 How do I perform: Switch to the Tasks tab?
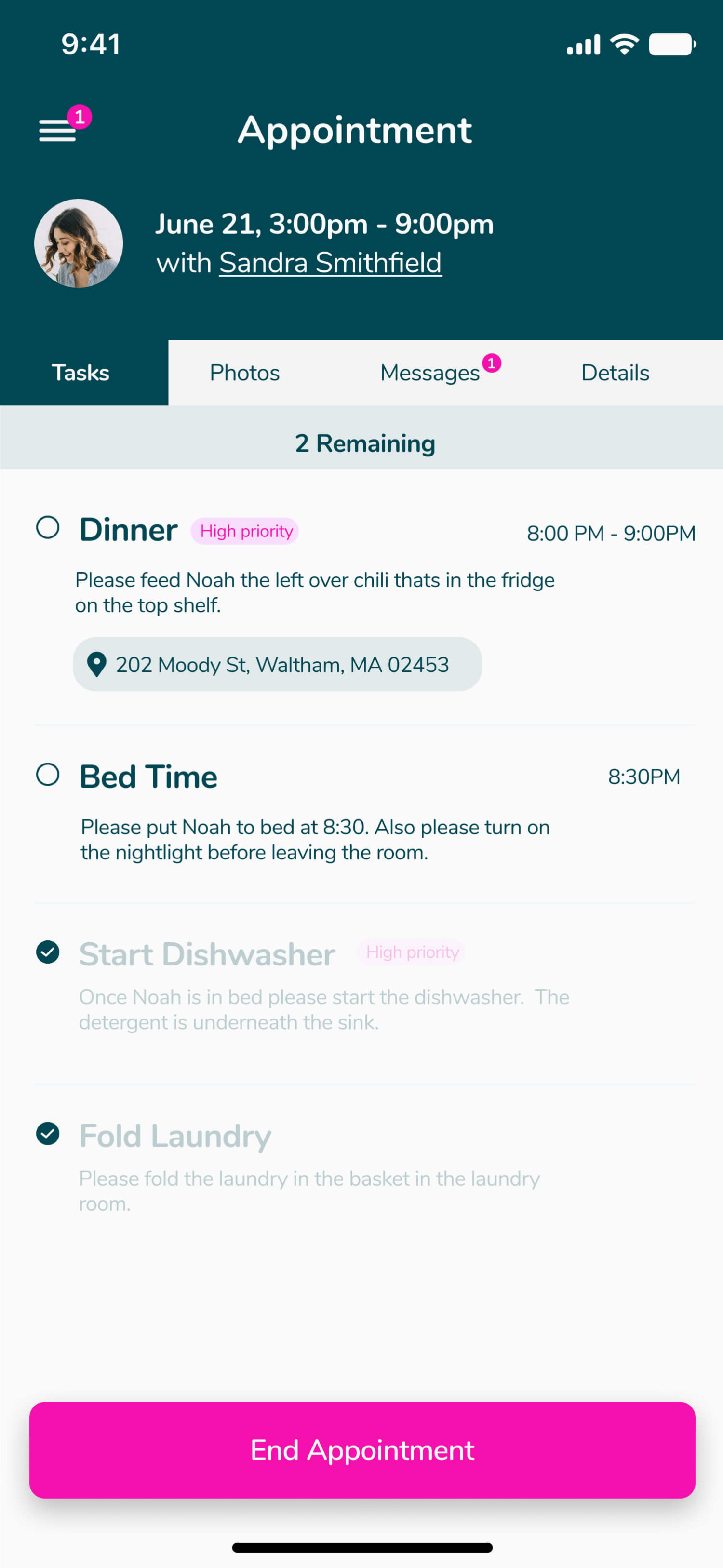(81, 373)
